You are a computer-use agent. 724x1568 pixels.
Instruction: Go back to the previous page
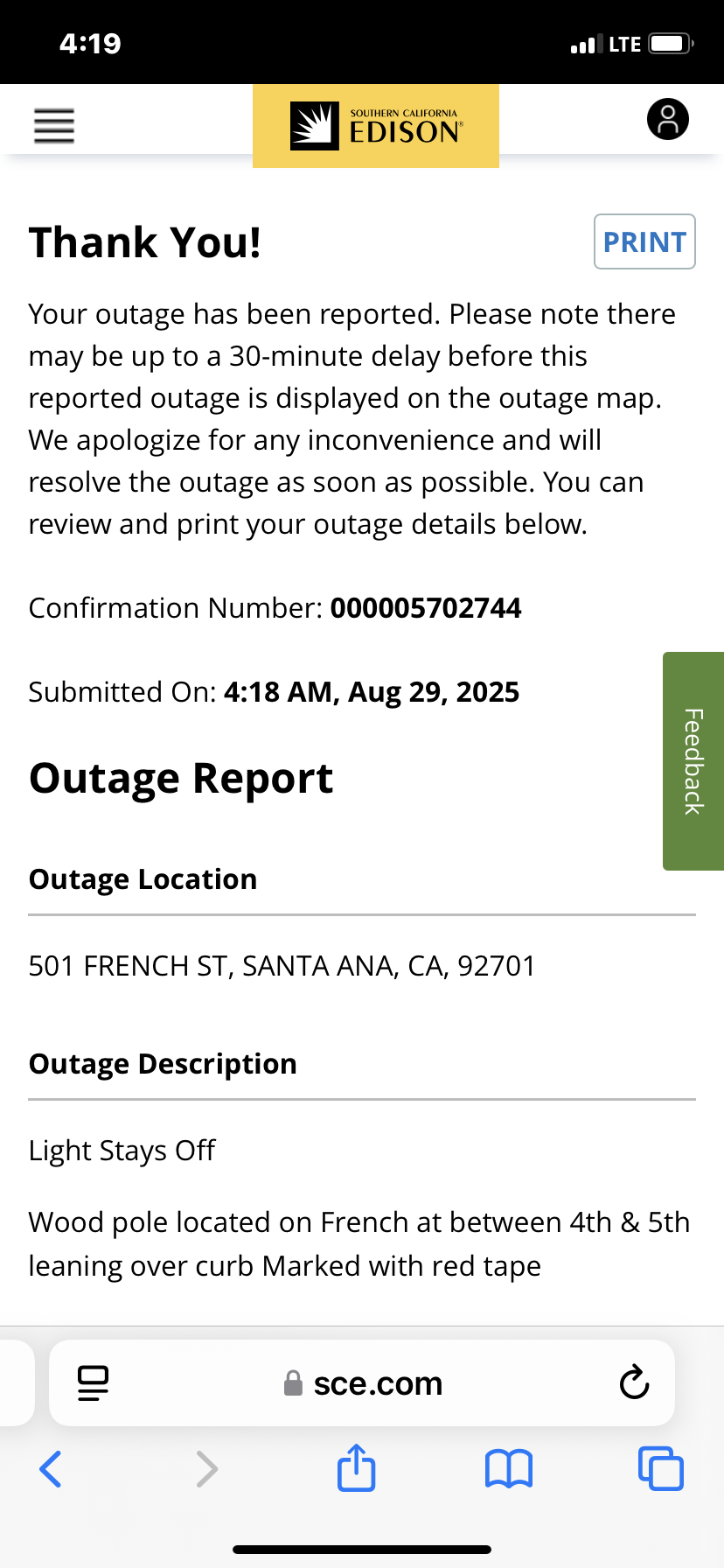click(51, 1469)
